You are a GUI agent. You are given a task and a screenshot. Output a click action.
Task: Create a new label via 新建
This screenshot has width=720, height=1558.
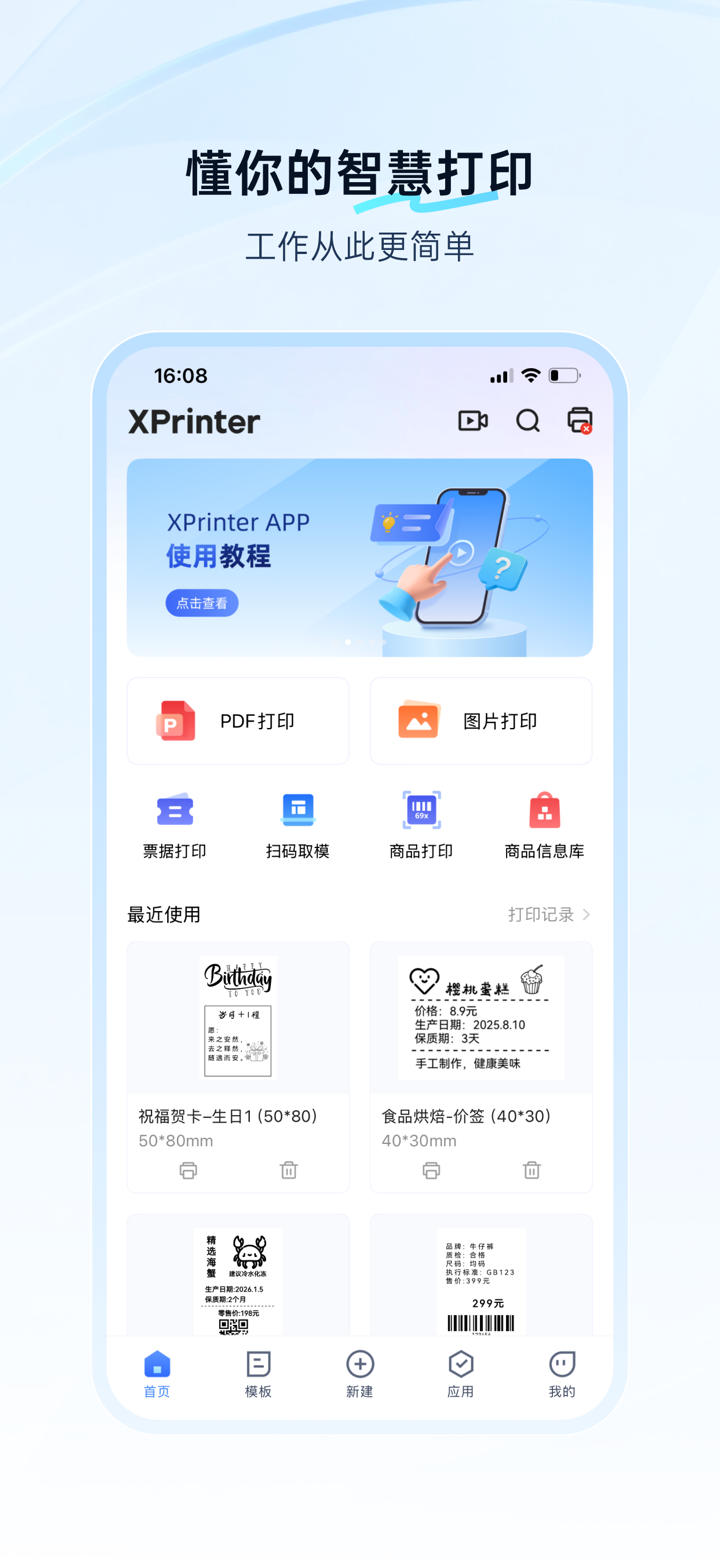point(359,1374)
